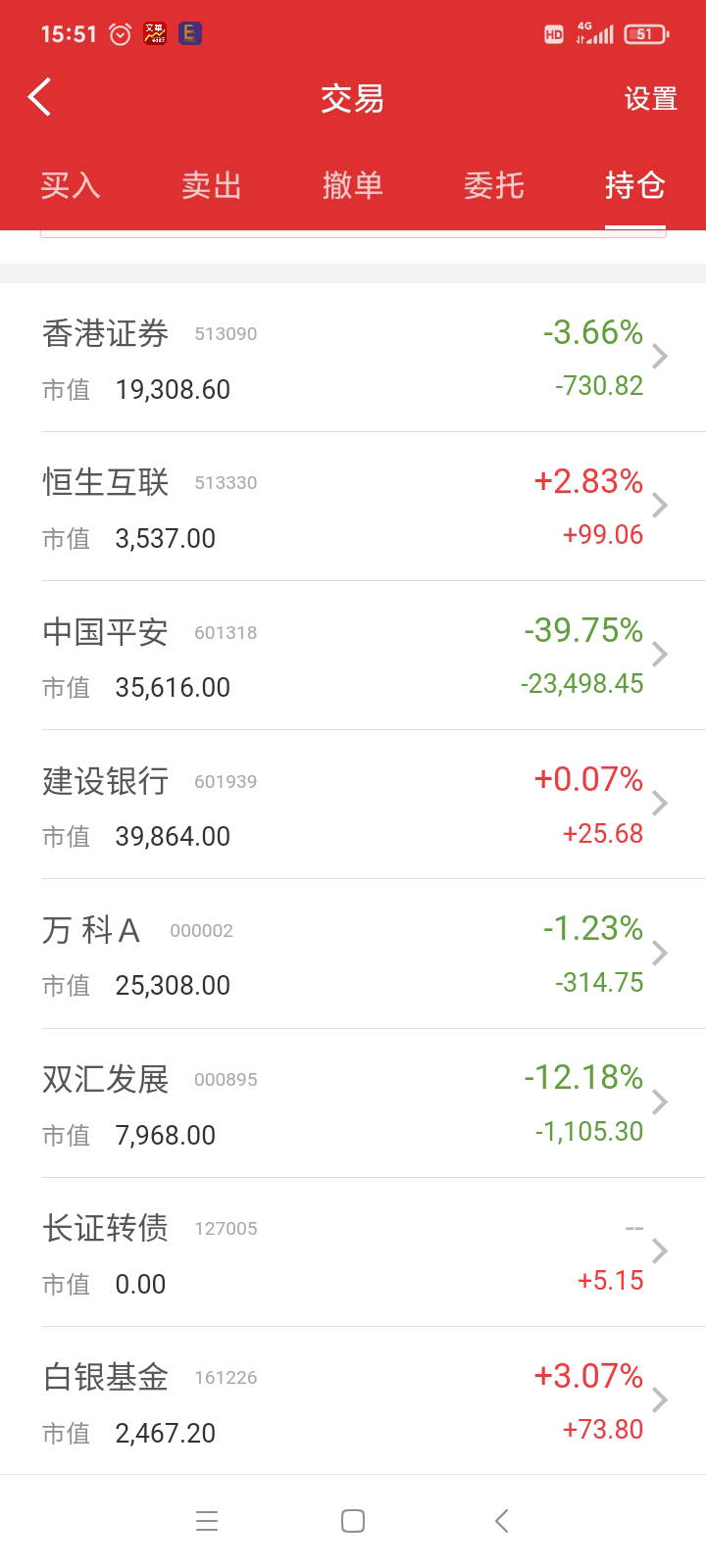Tap the 持仓 tab

[x=634, y=185]
